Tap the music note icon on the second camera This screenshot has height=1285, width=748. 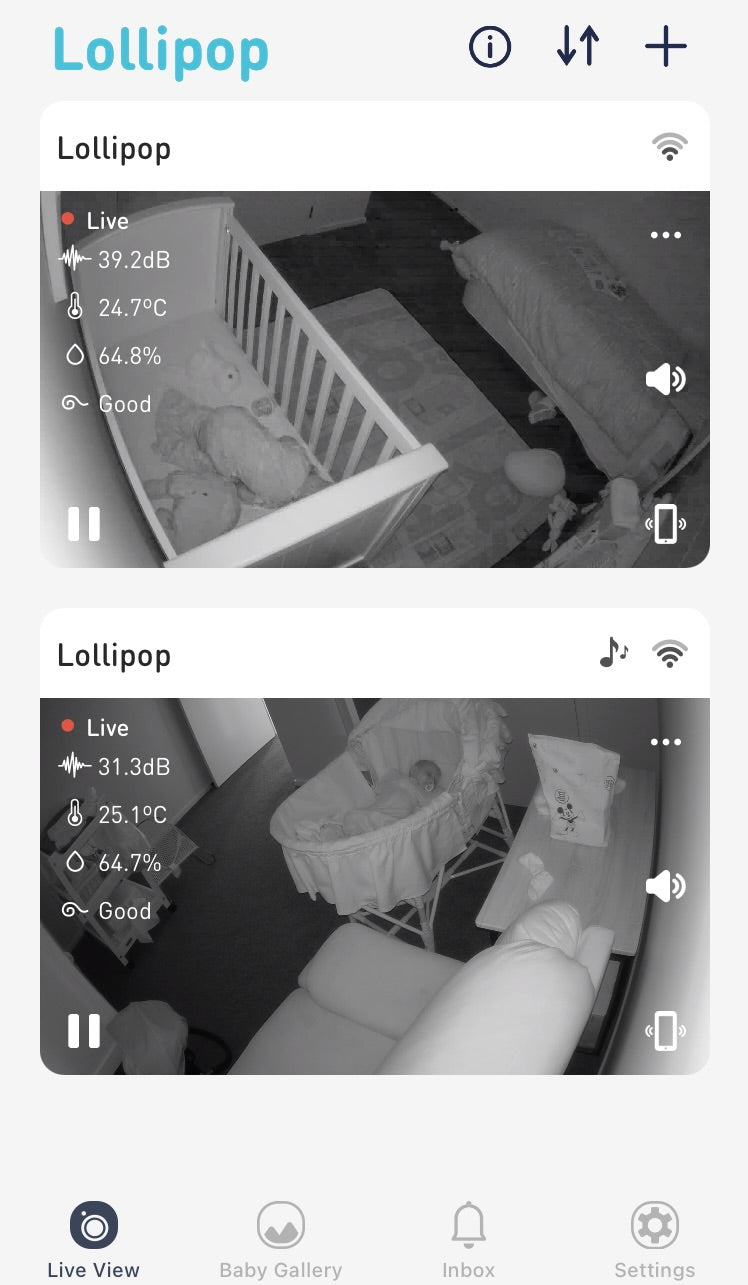613,654
